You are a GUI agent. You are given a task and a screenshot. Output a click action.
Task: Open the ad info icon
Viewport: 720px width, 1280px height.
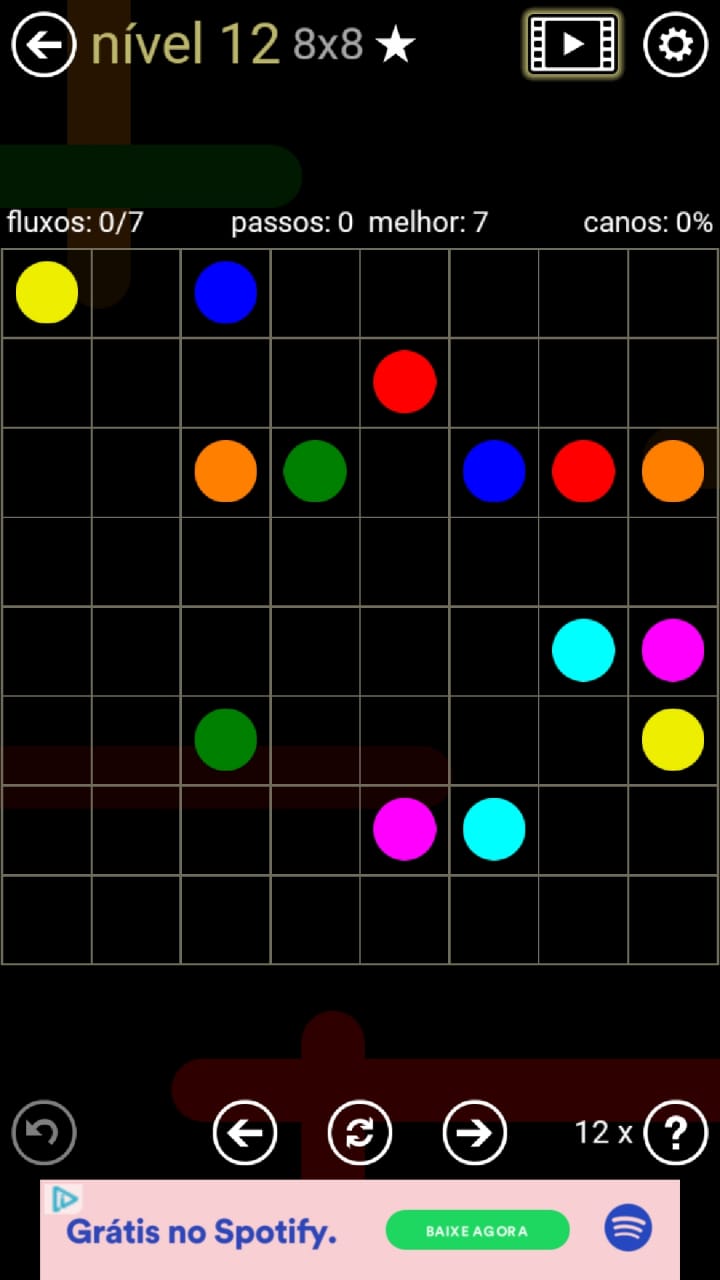click(65, 1198)
